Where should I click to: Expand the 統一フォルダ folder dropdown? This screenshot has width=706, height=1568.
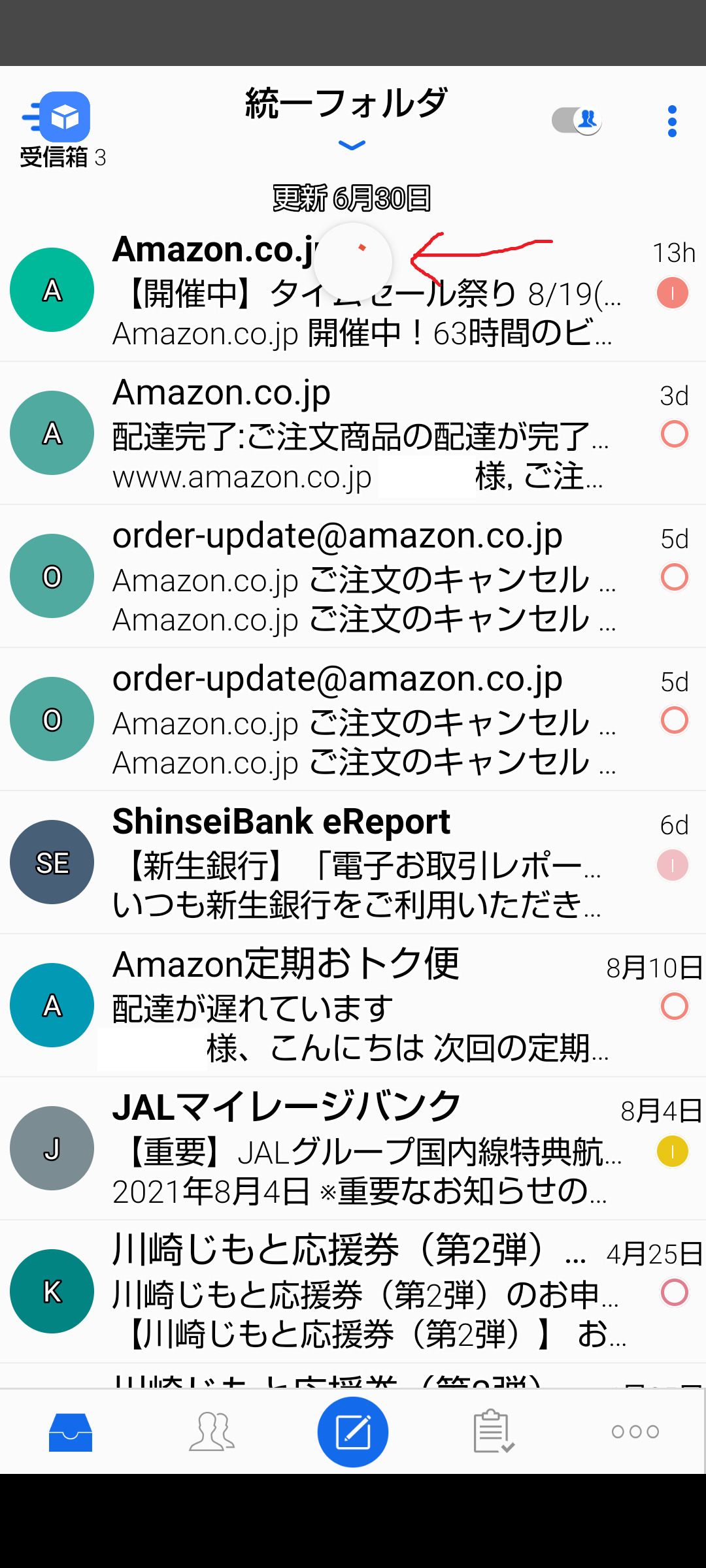point(352,145)
